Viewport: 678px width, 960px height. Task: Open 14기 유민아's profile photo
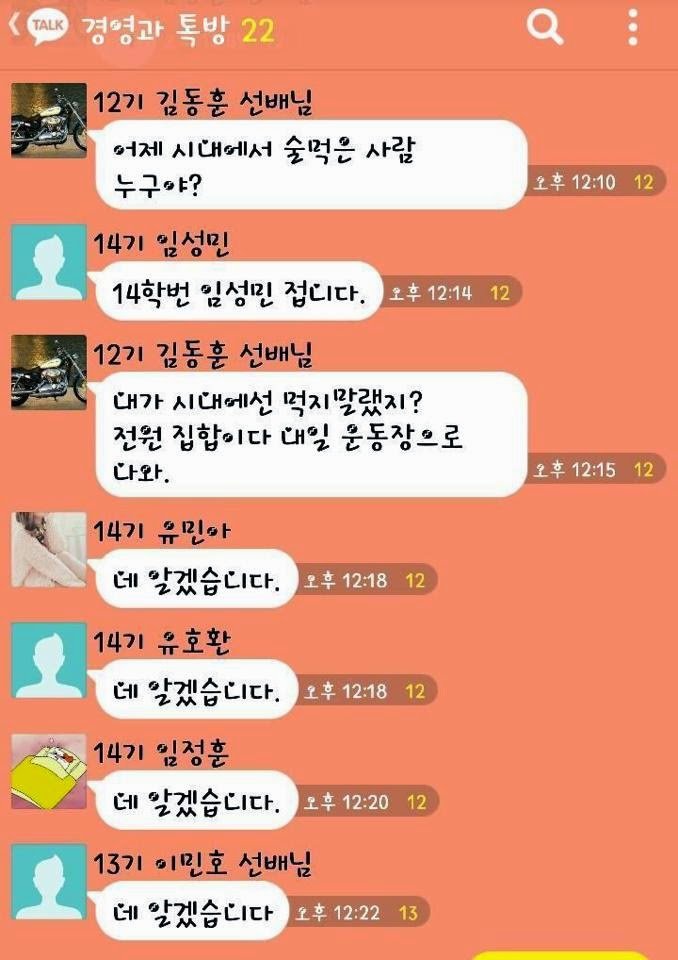[48, 548]
